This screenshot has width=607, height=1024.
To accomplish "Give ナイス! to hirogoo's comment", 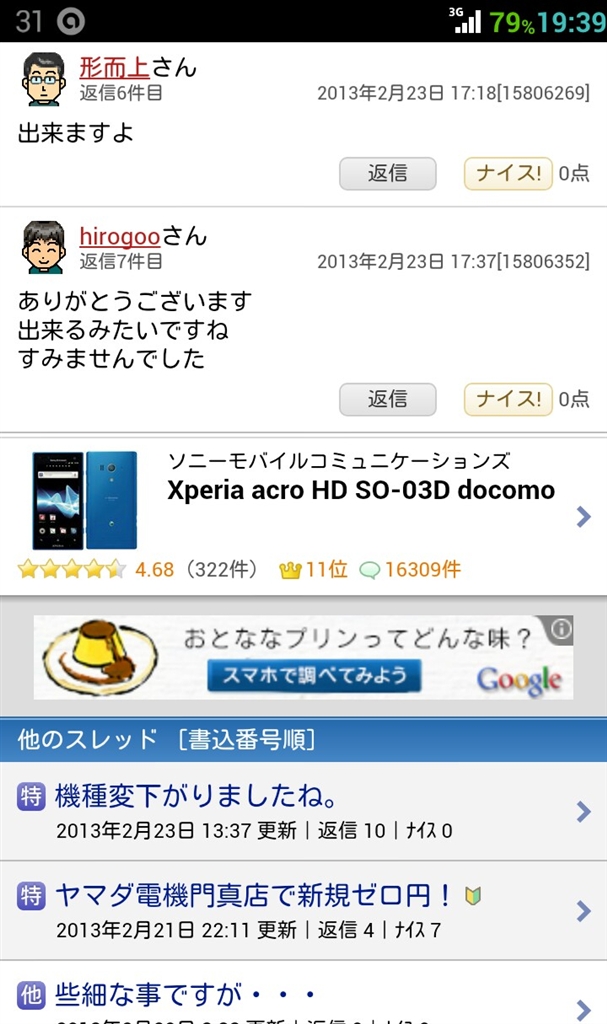I will (x=508, y=399).
